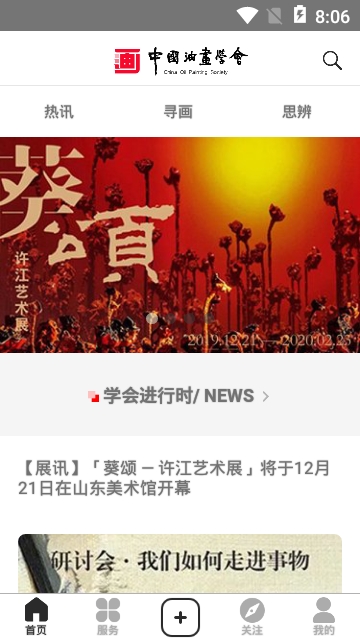Switch to the 寻画 tab
Screen dimensions: 360x640
pos(178,111)
